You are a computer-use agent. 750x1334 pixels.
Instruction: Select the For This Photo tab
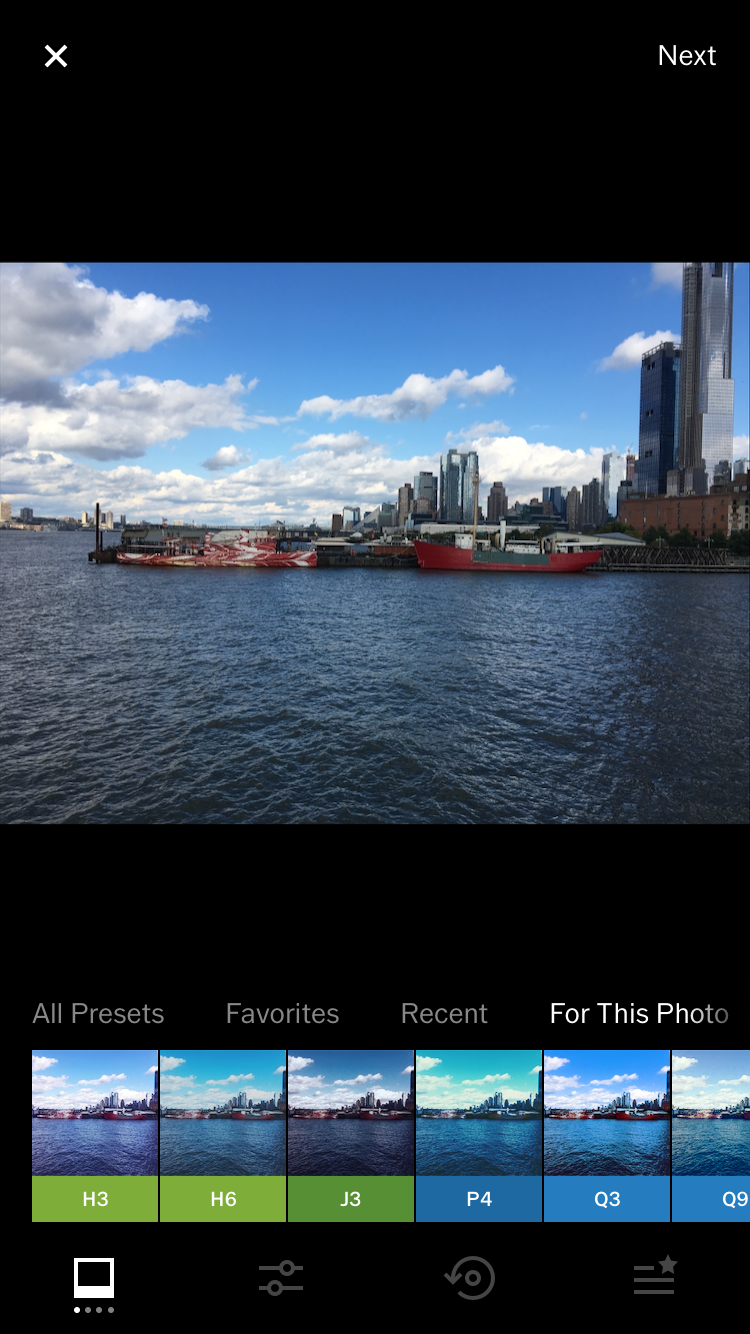pyautogui.click(x=639, y=1013)
